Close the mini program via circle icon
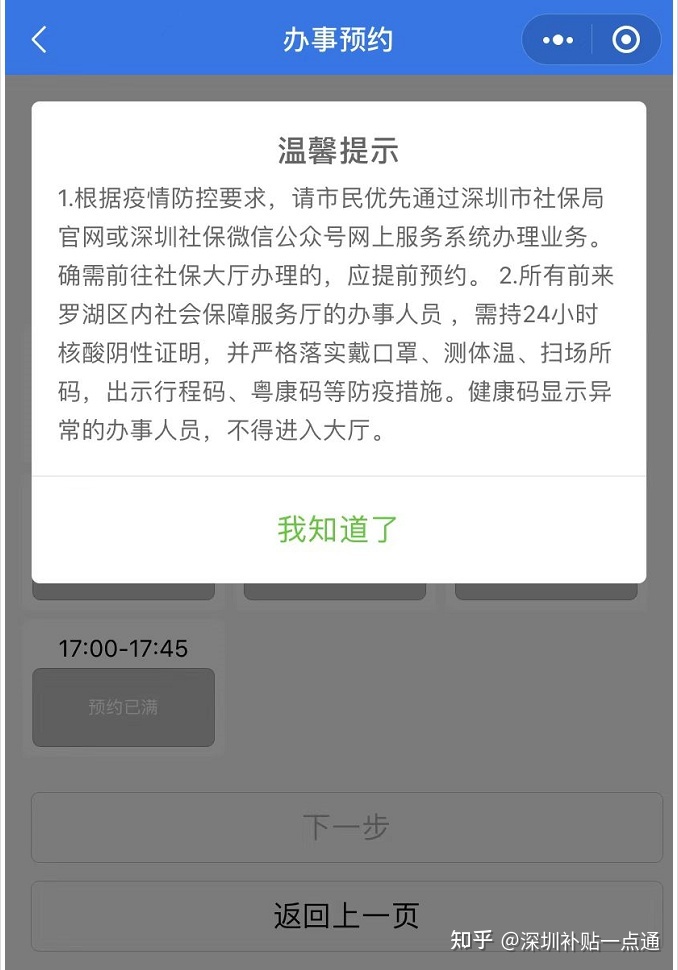 click(626, 40)
